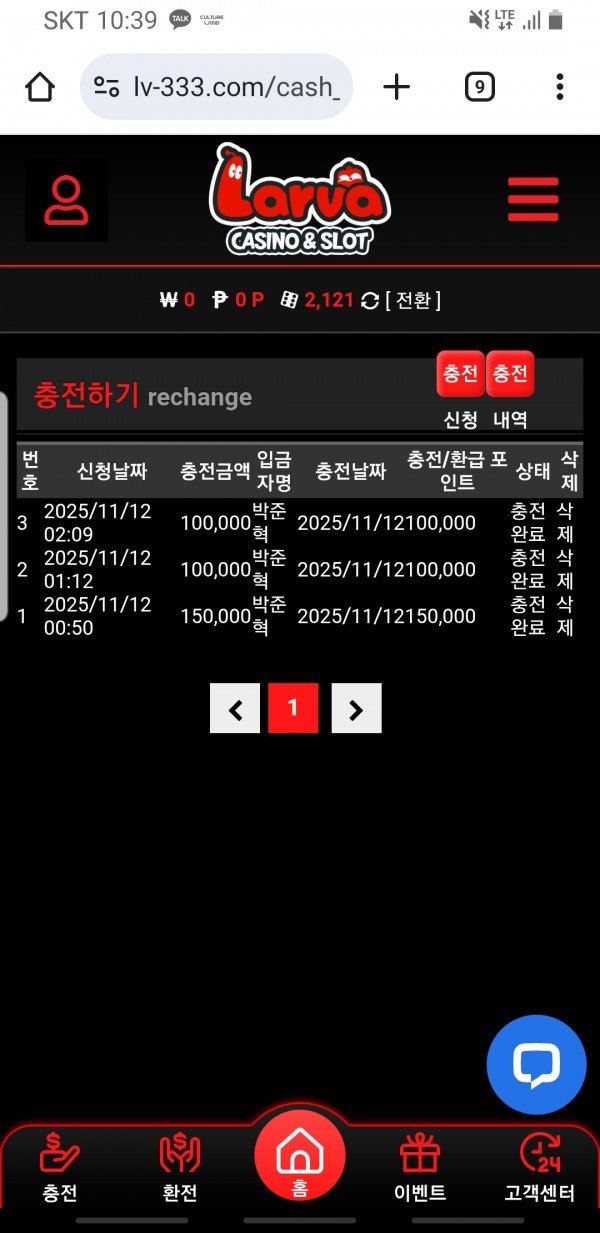The height and width of the screenshot is (1233, 600).
Task: Go to the 홈 tab
Action: [x=299, y=1160]
